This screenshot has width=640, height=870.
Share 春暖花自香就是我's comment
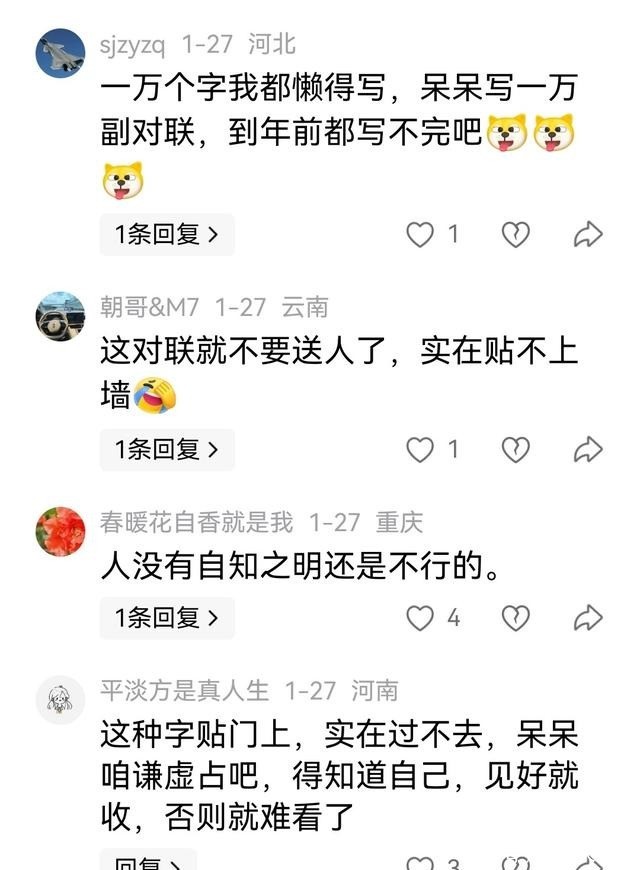click(x=588, y=618)
